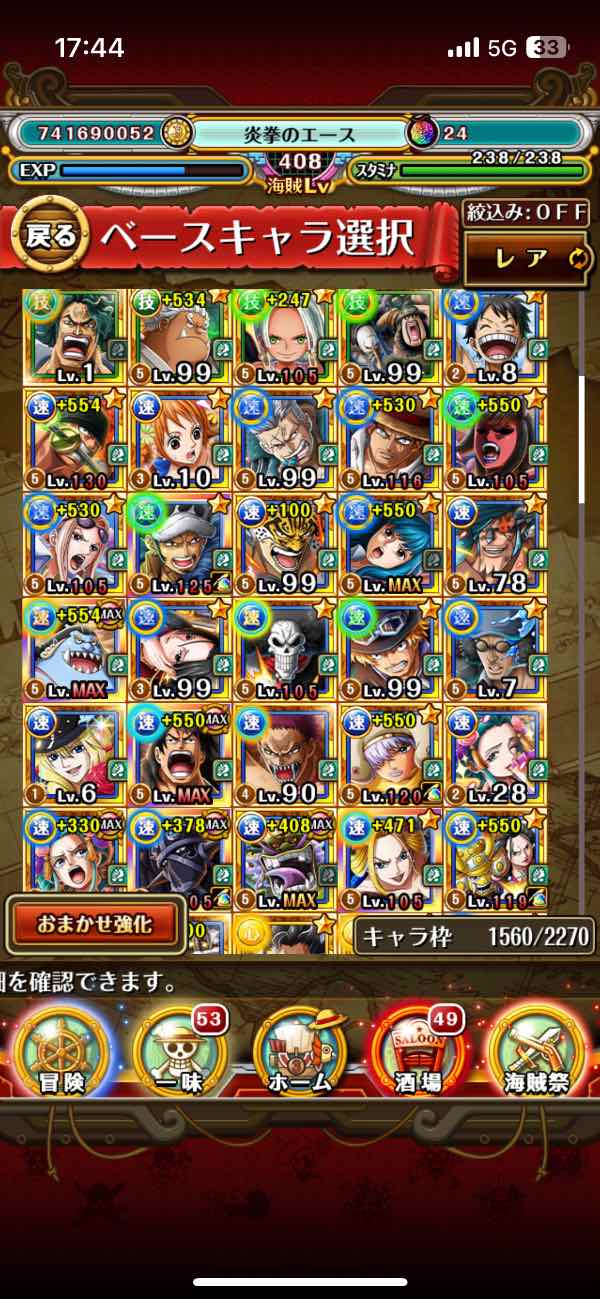
Task: Open the 酒場 tavern tab
Action: 418,1048
